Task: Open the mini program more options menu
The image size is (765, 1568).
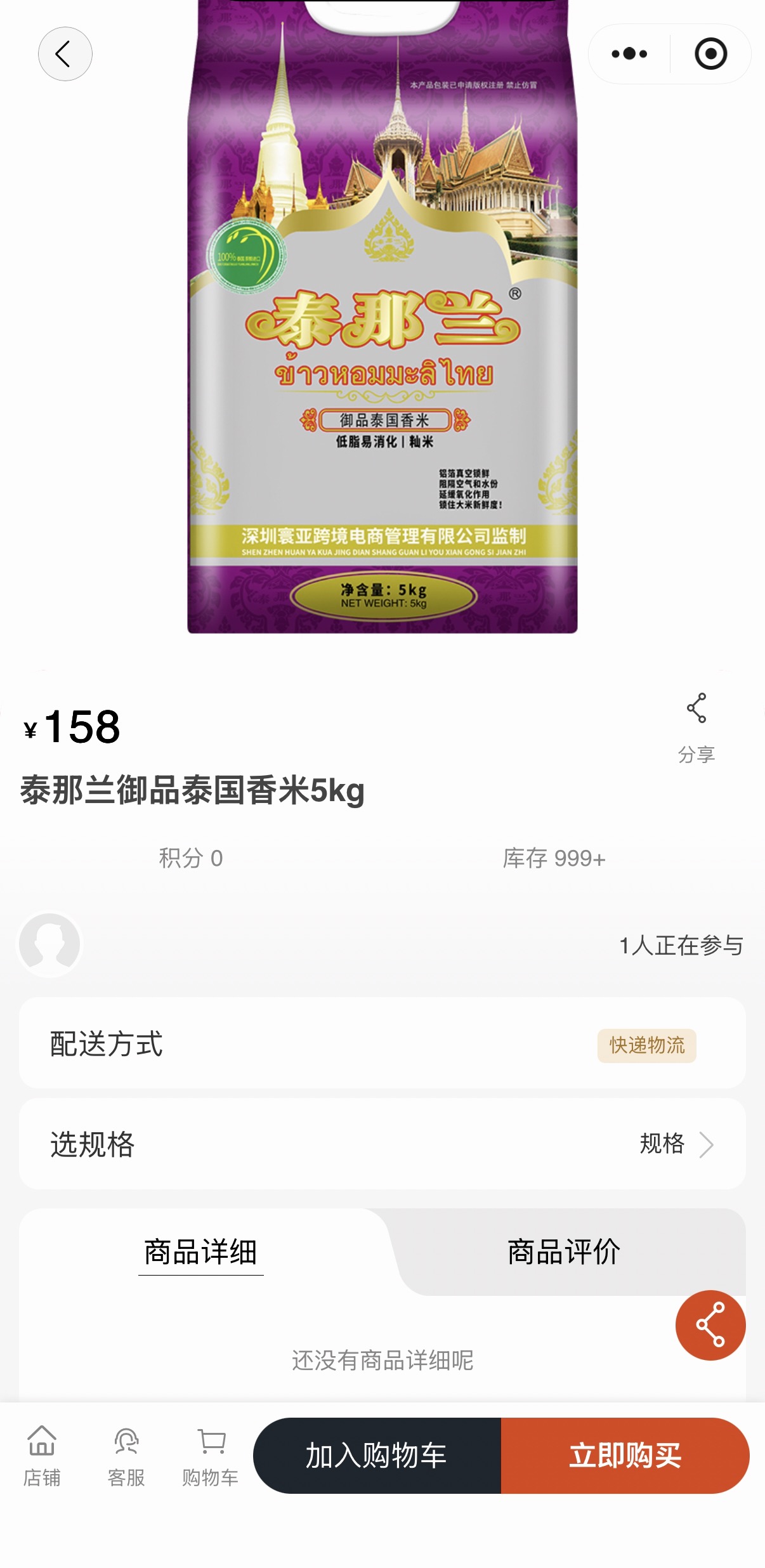Action: pos(629,54)
